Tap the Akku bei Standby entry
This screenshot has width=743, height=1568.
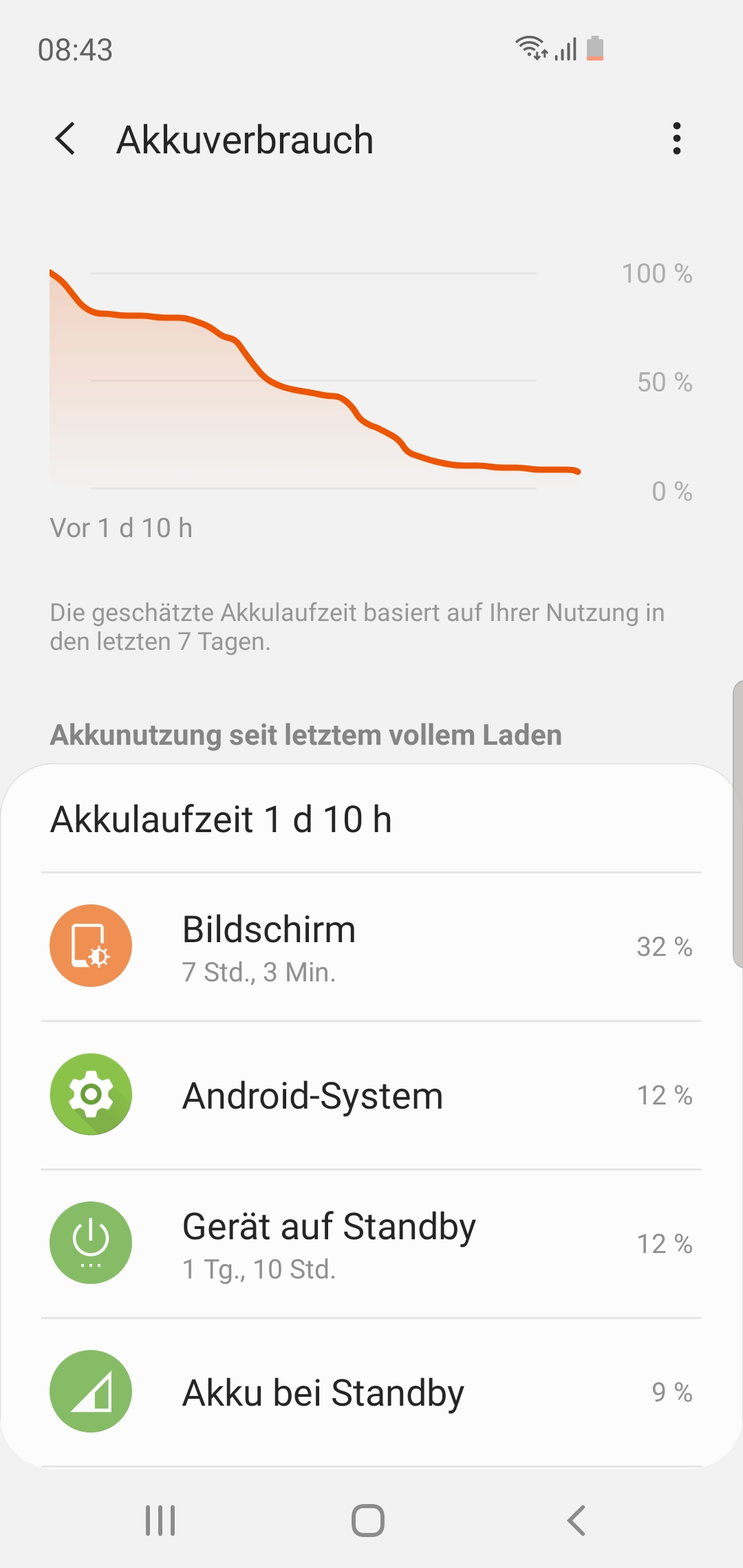(x=371, y=1393)
